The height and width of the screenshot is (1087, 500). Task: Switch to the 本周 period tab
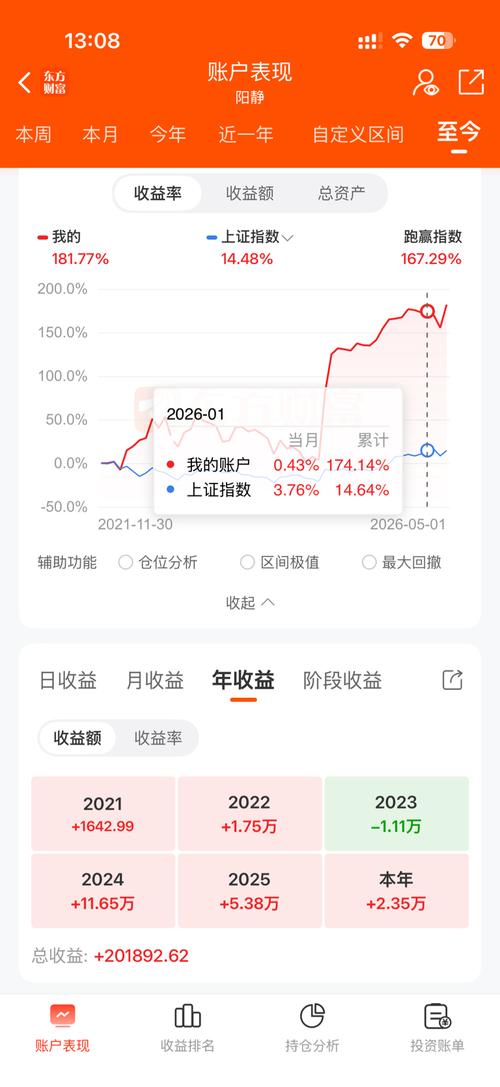click(x=33, y=134)
